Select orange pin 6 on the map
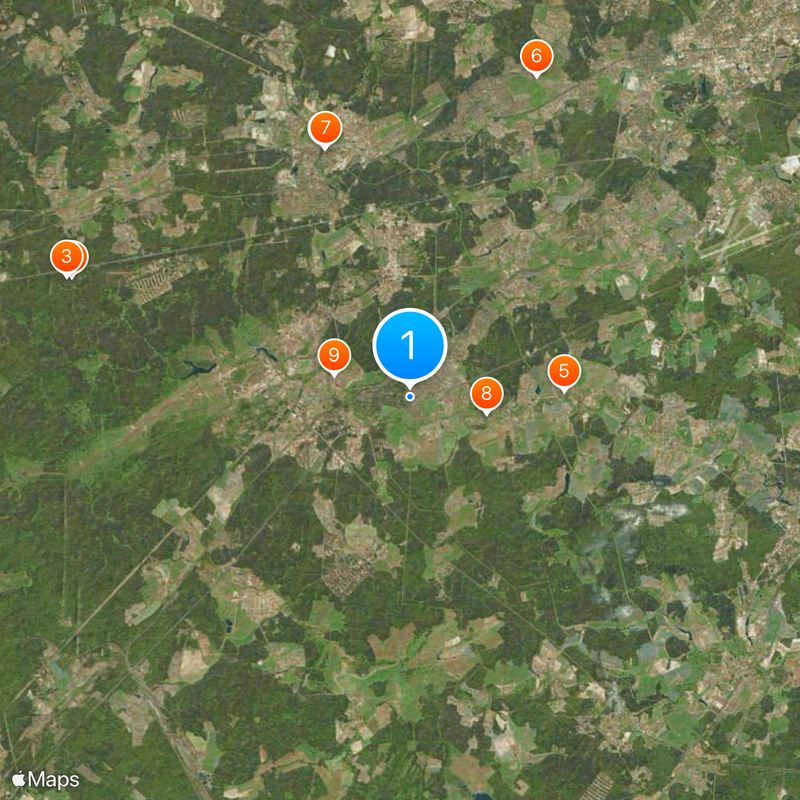Viewport: 800px width, 800px height. click(x=536, y=56)
